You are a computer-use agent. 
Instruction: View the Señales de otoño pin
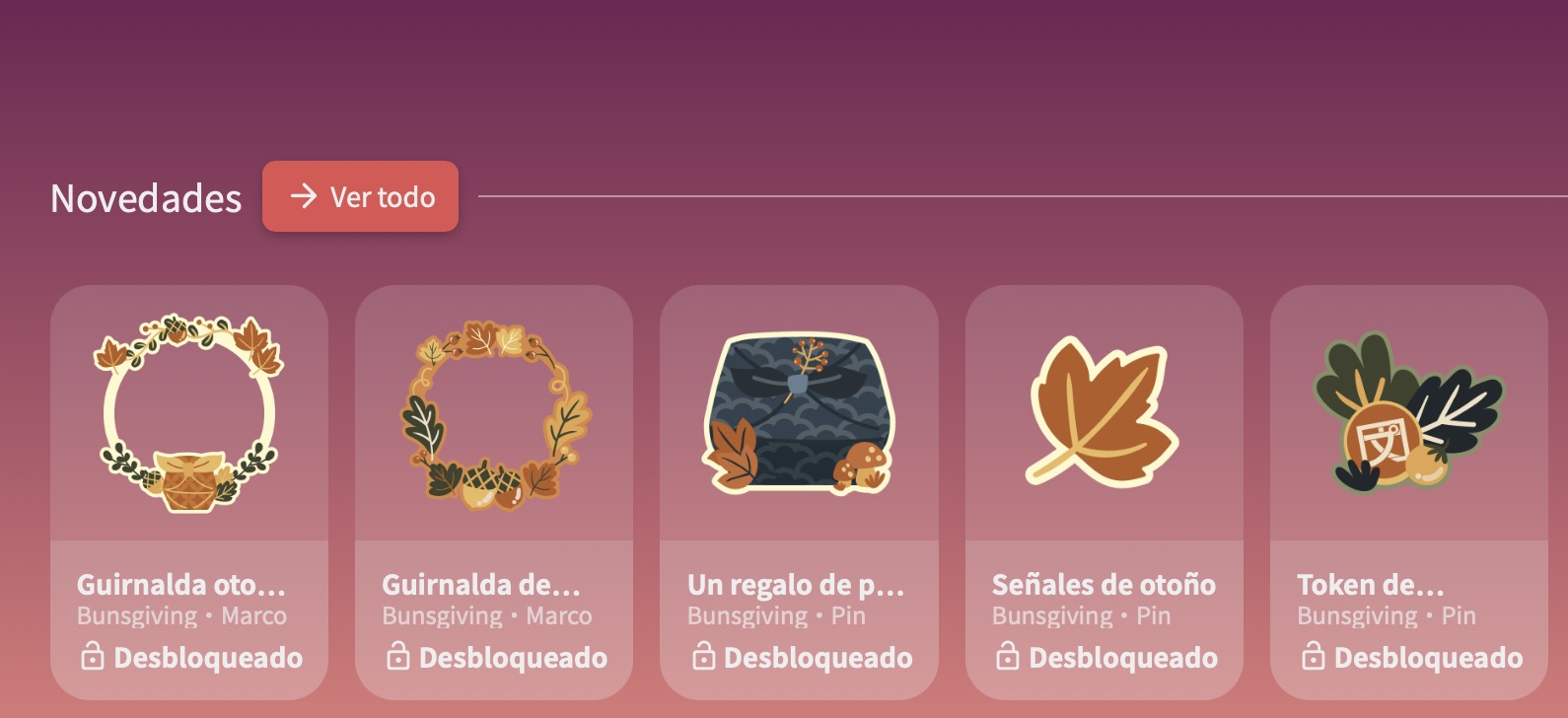point(1104,491)
